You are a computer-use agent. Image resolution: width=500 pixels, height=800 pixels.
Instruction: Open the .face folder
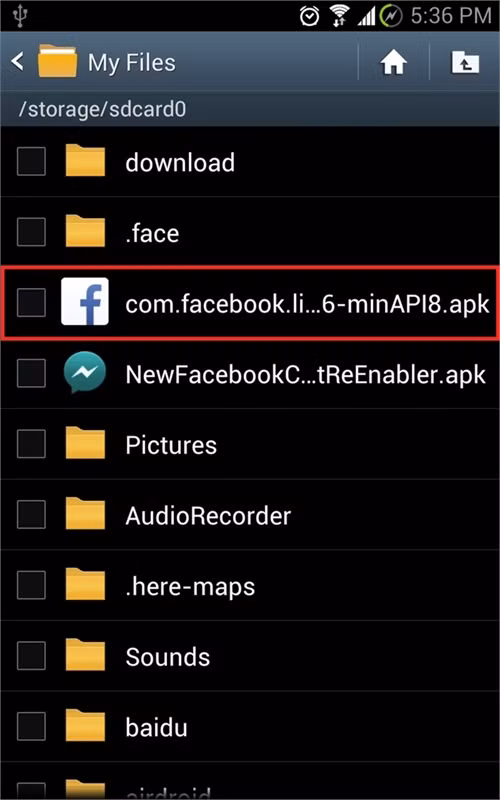pos(250,233)
